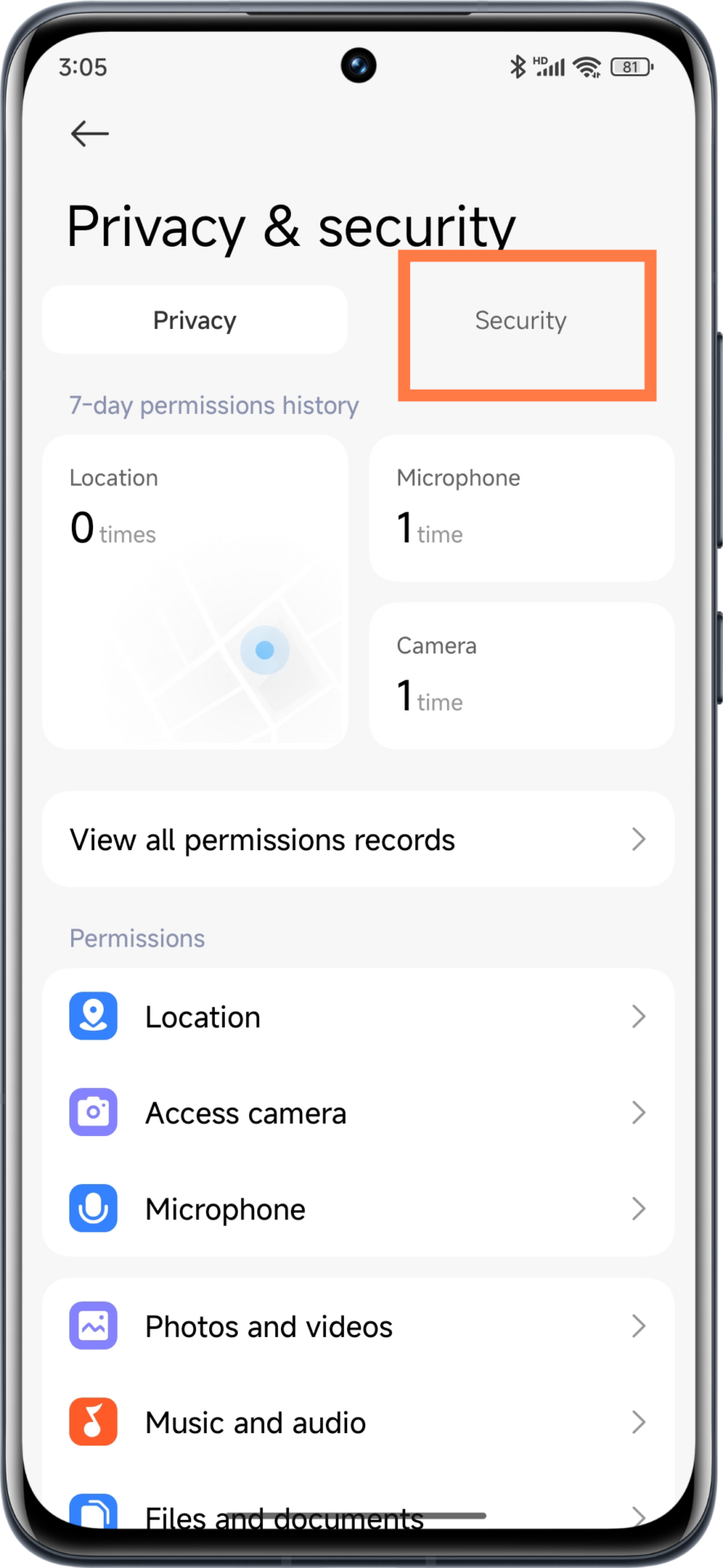This screenshot has height=1568, width=723.
Task: Open the Camera history card
Action: coord(521,675)
